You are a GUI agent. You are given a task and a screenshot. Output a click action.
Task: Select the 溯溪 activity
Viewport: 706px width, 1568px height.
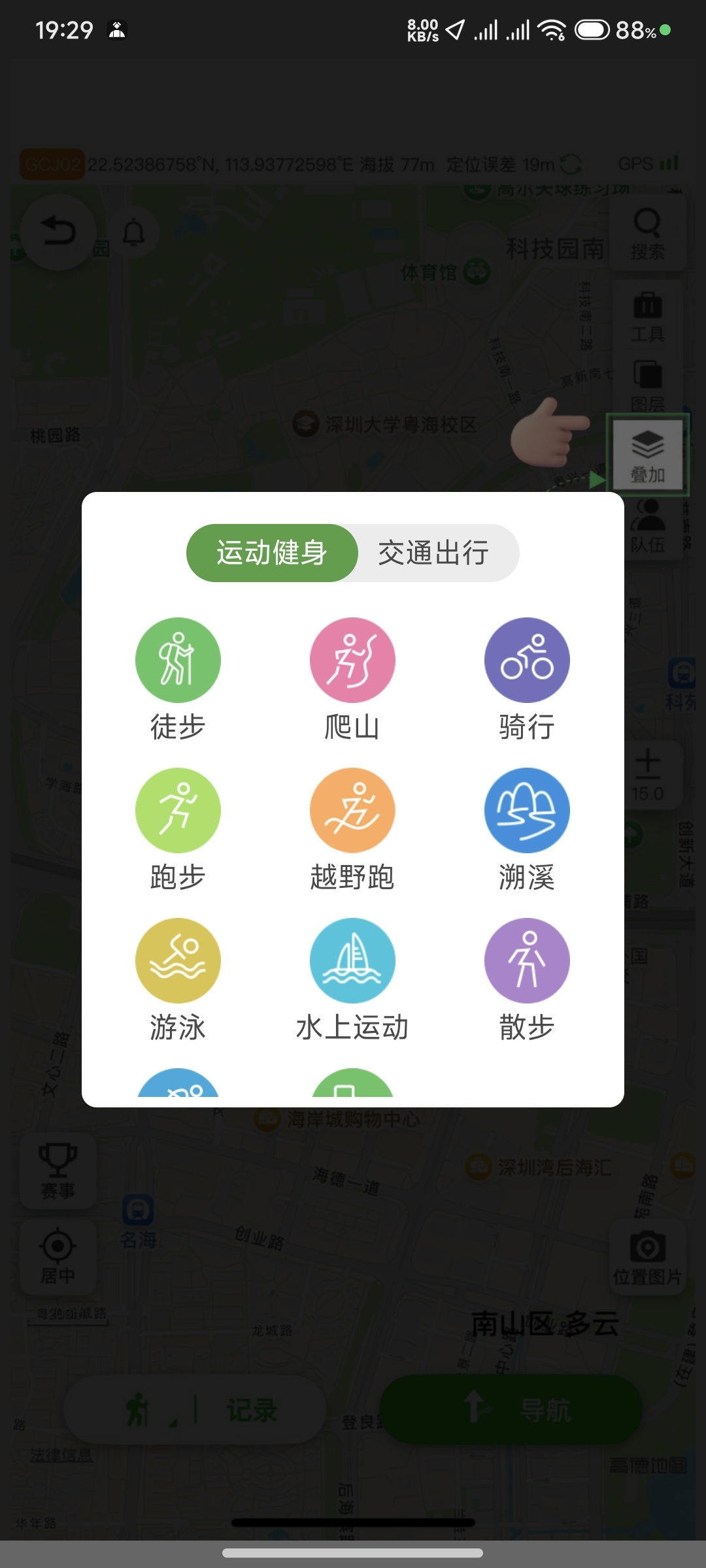(527, 811)
